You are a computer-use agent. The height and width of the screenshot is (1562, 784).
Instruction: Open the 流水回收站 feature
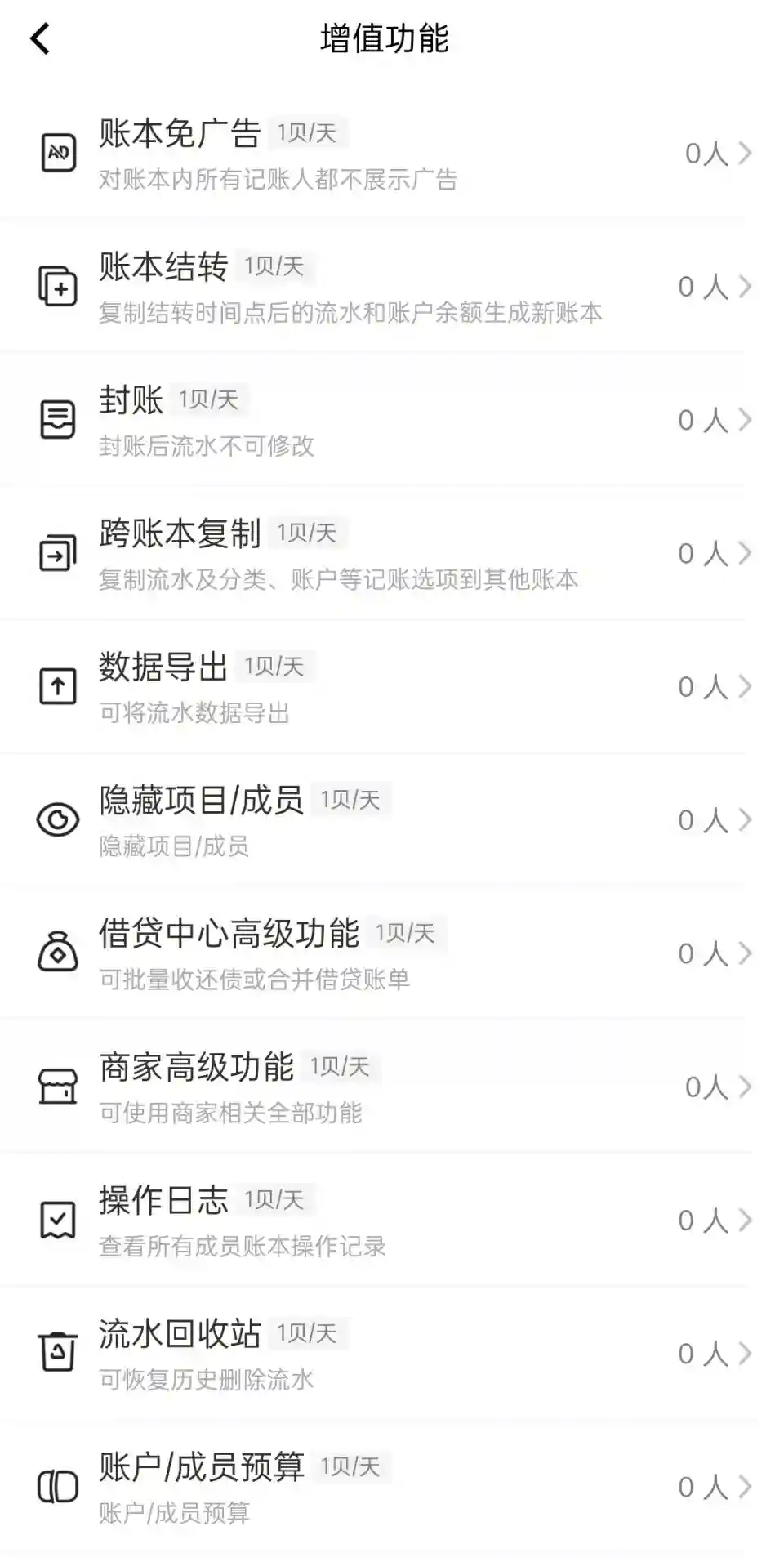click(392, 1354)
